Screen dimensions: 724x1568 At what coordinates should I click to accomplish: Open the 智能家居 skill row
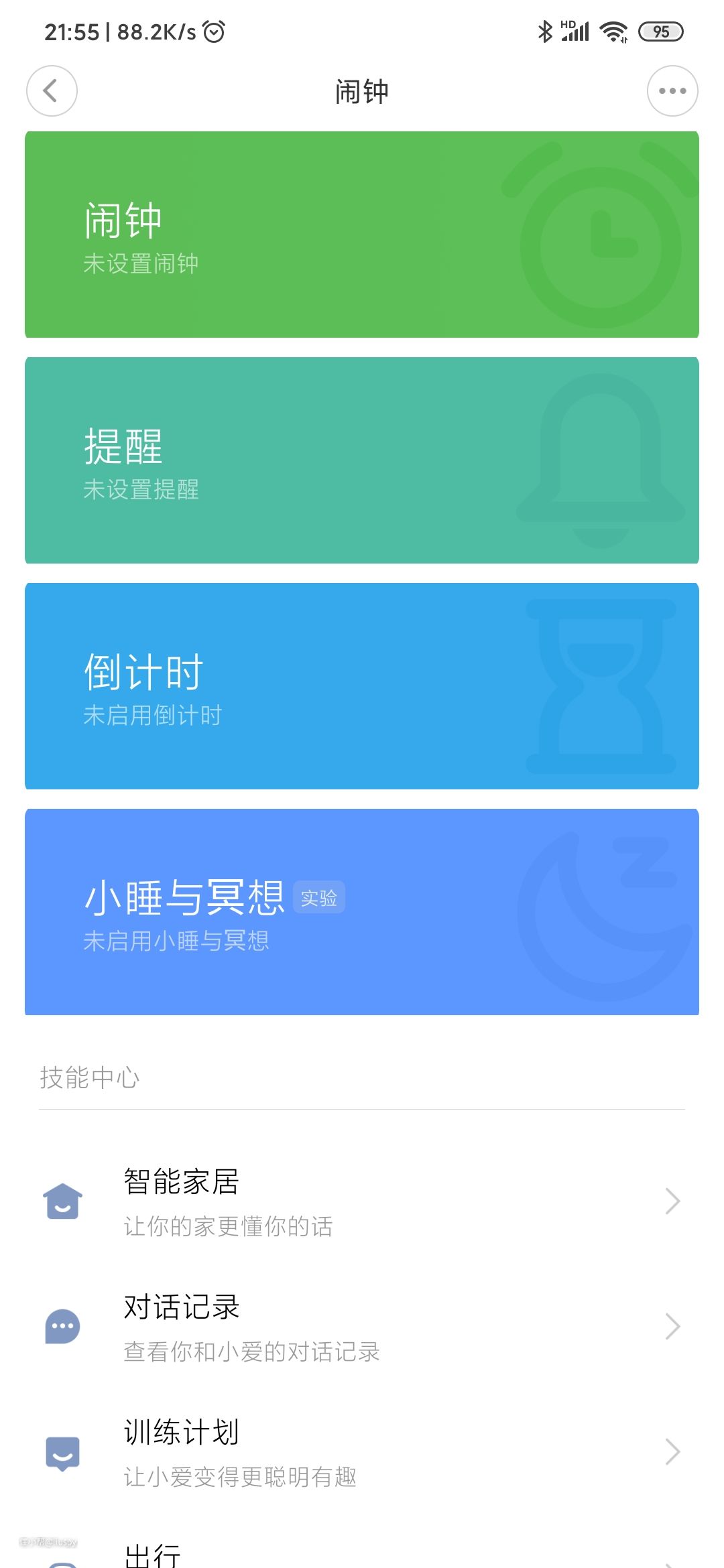pos(362,1201)
